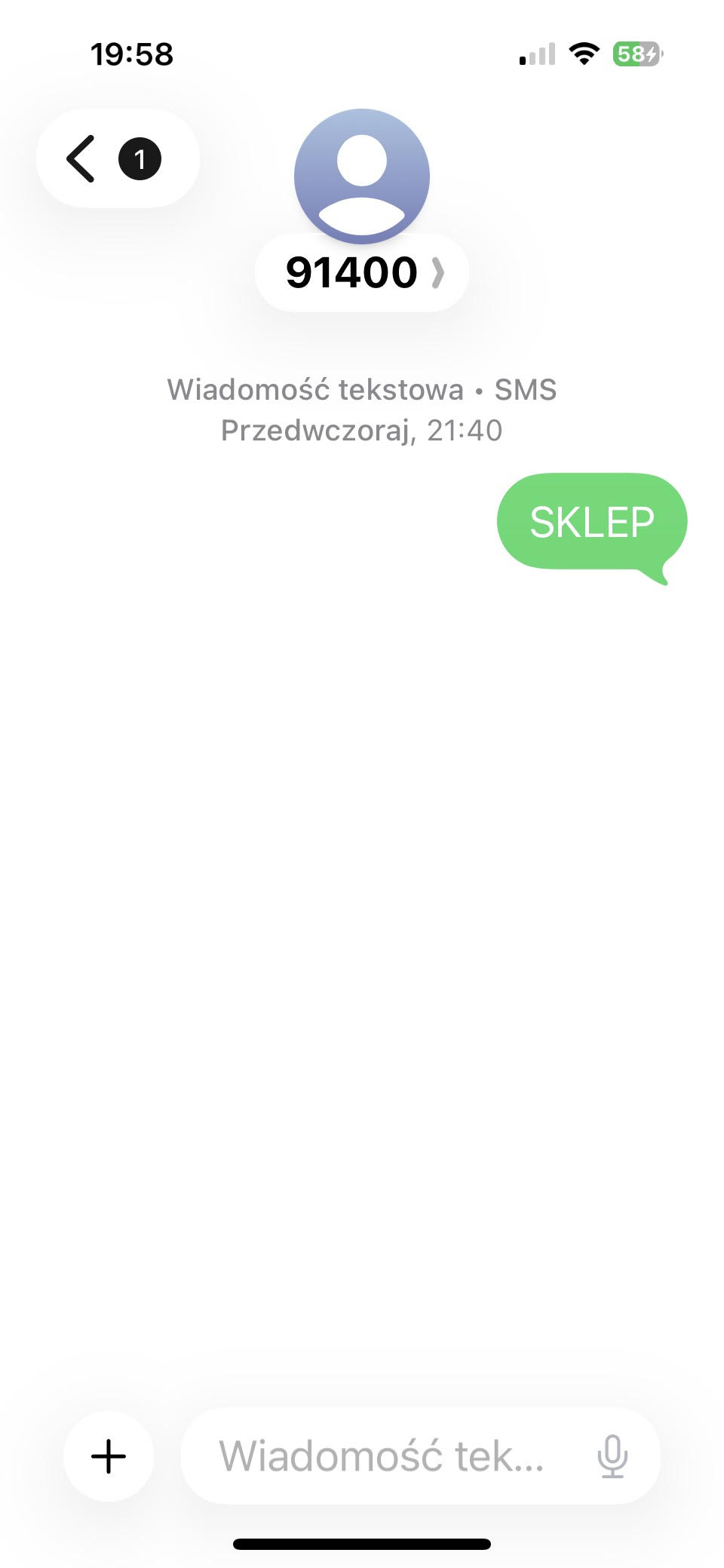This screenshot has width=724, height=1568.
Task: Open the plus attachments menu
Action: [109, 1456]
